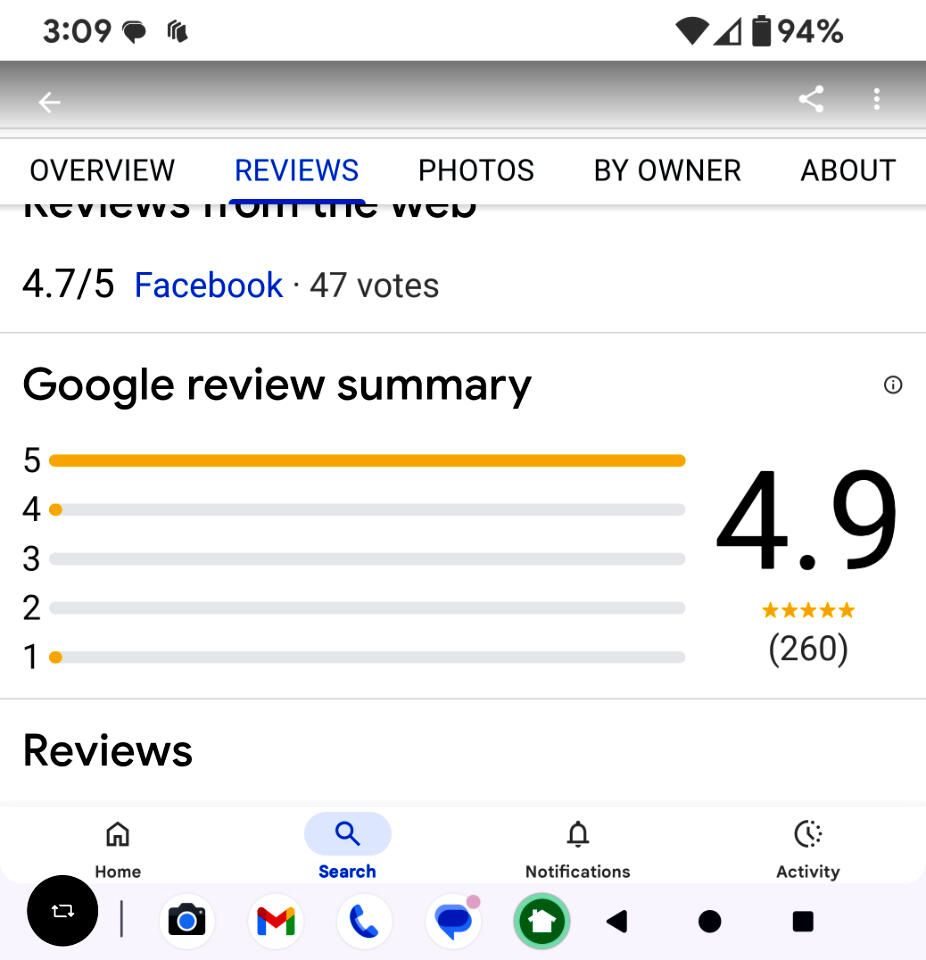Tap the system home button
Image resolution: width=926 pixels, height=960 pixels.
pos(710,921)
